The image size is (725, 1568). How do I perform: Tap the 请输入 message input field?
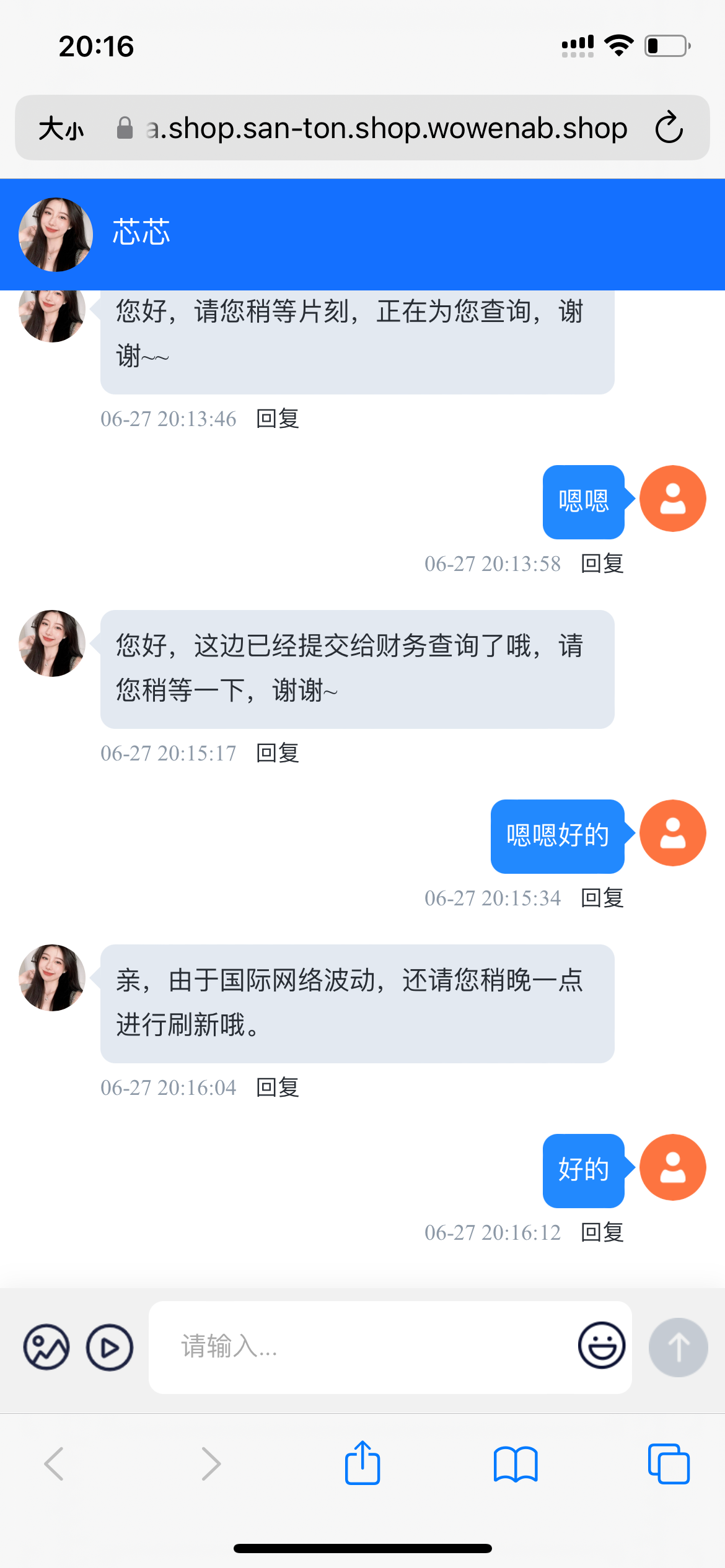pos(366,1348)
